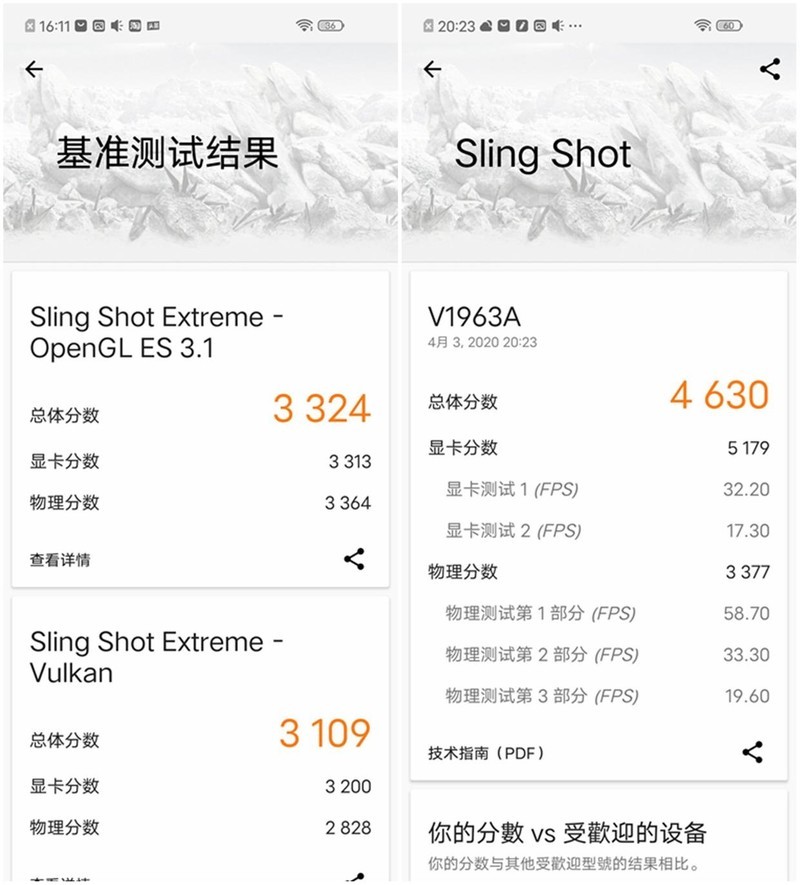This screenshot has width=800, height=885.
Task: Tap the share icon in the Sling Shot header
Action: [x=767, y=68]
